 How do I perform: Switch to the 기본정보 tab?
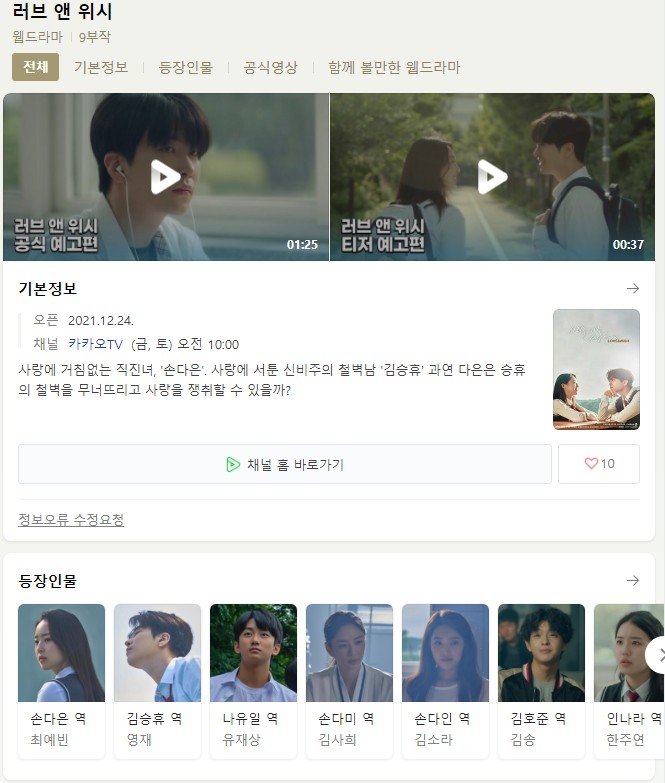click(101, 67)
